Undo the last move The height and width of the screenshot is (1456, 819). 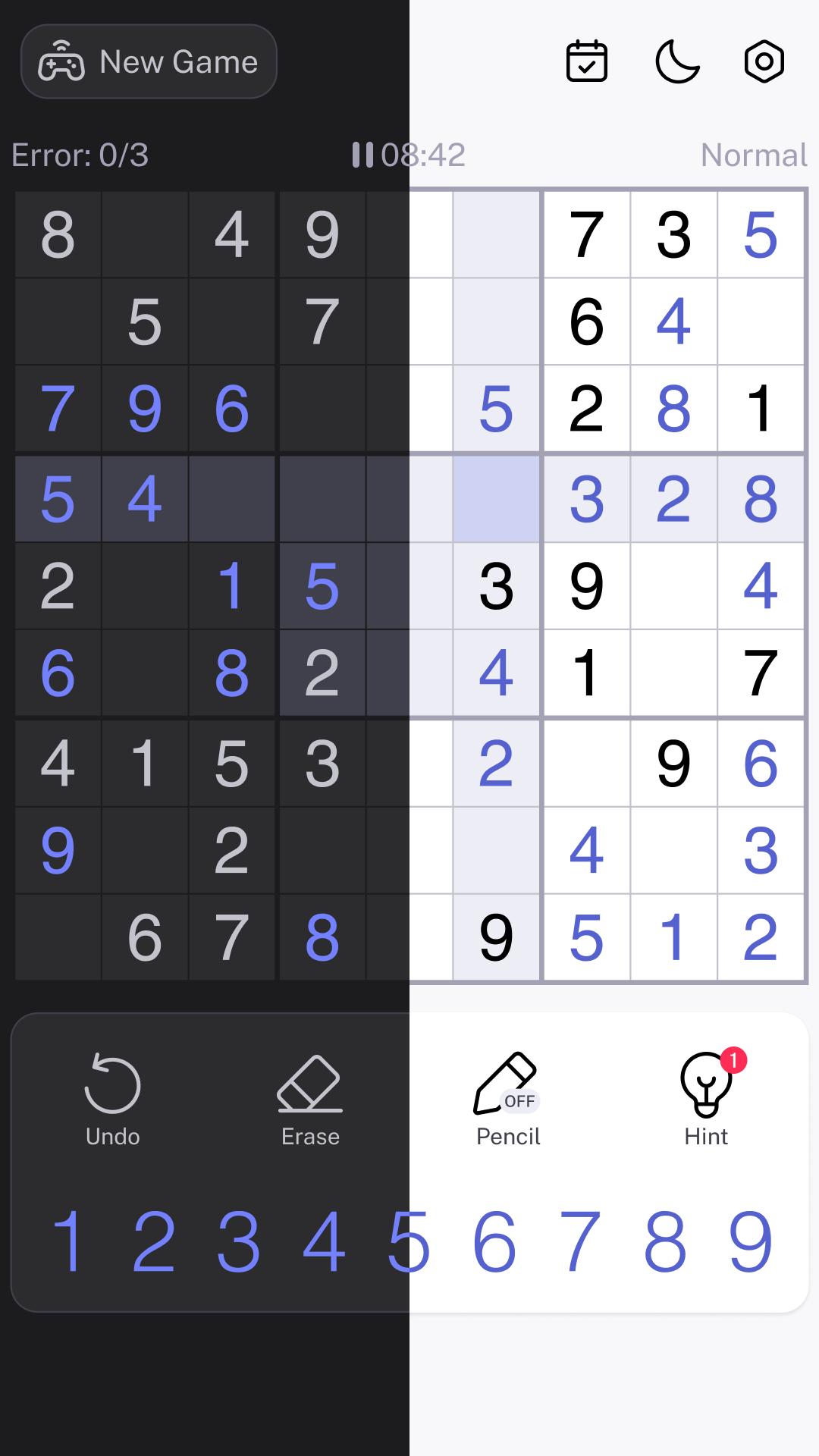(112, 1099)
